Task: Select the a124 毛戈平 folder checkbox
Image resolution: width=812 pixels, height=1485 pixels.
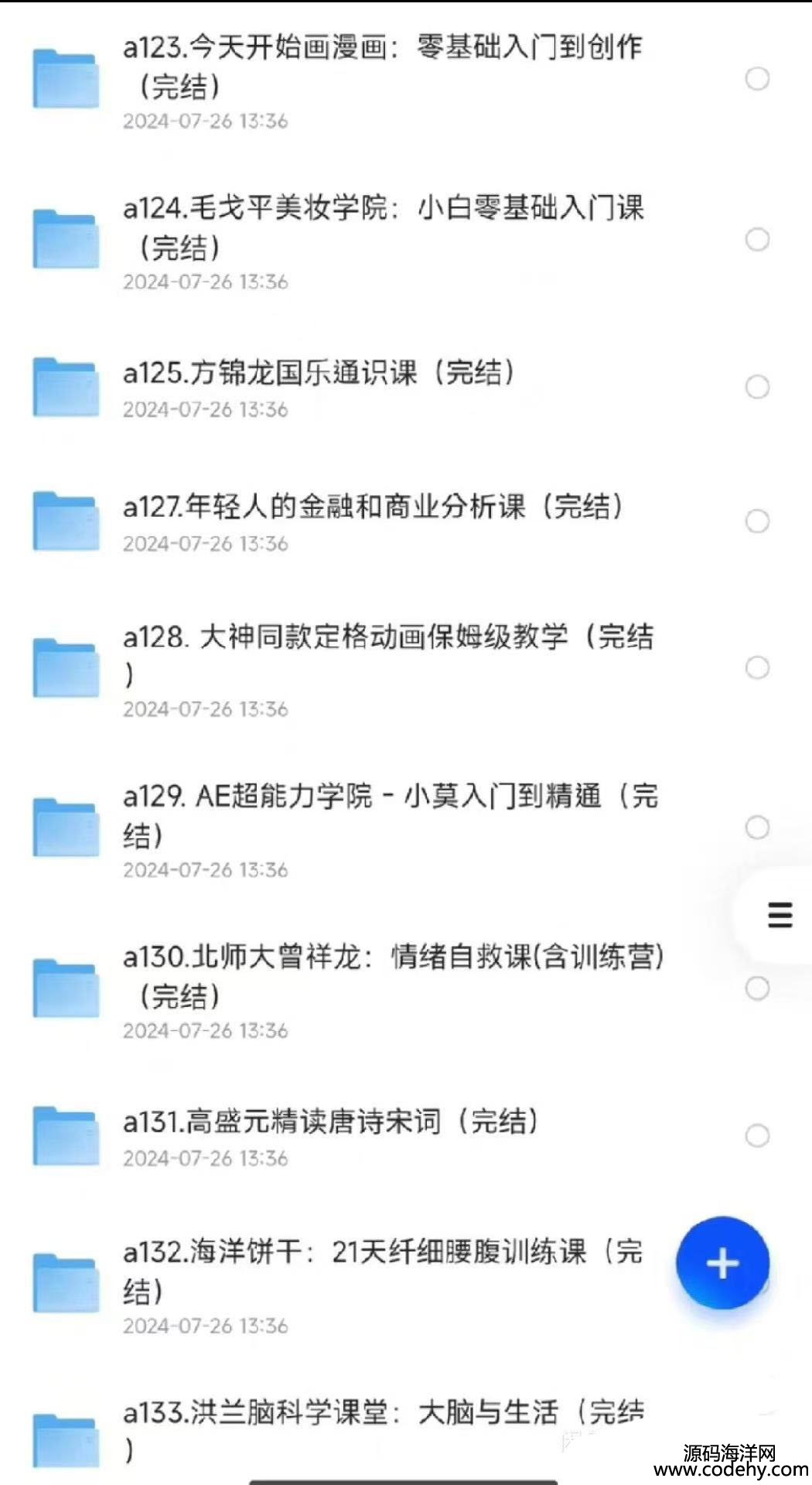Action: pos(757,240)
